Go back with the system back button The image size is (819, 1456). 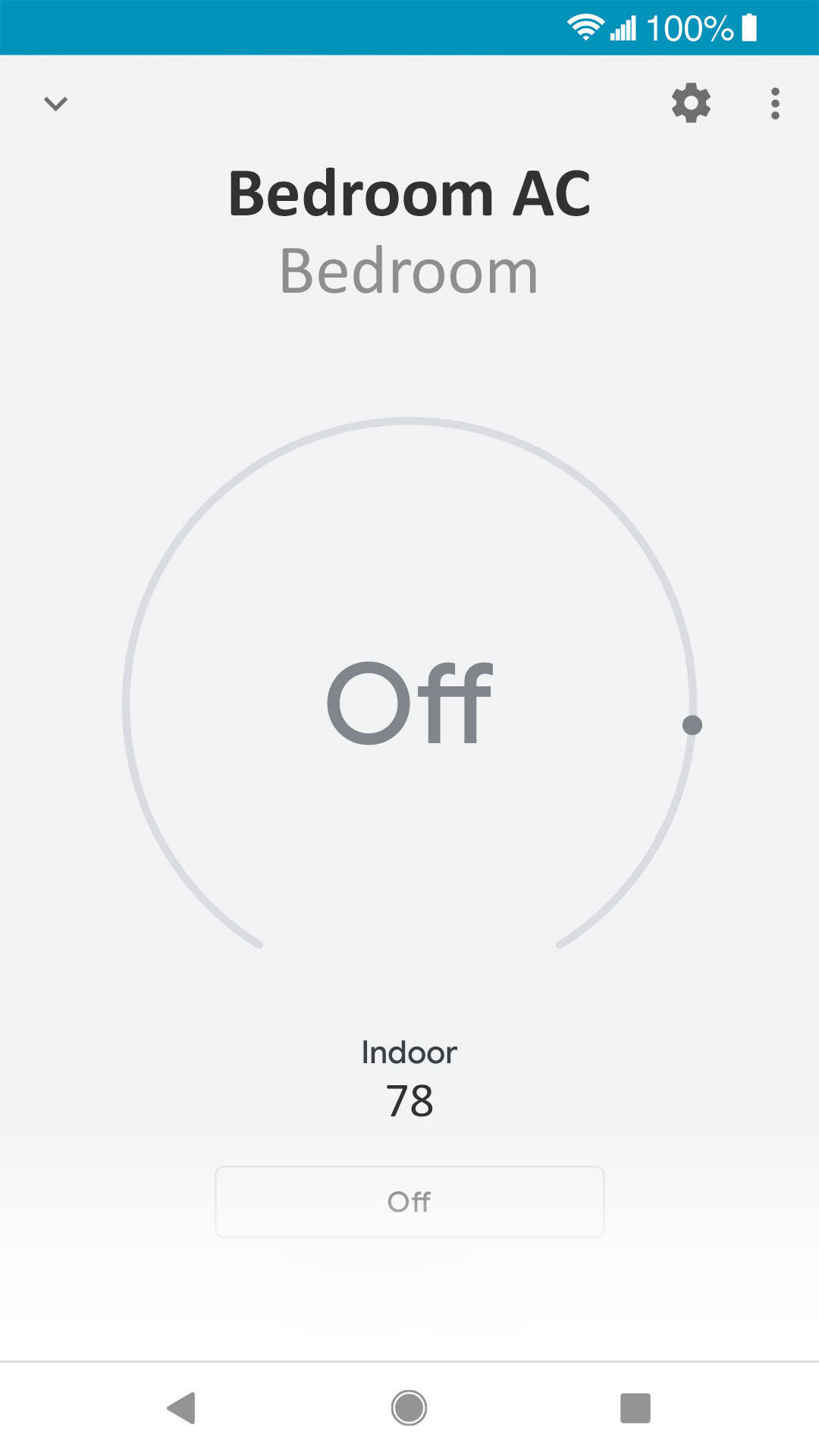coord(182,1408)
